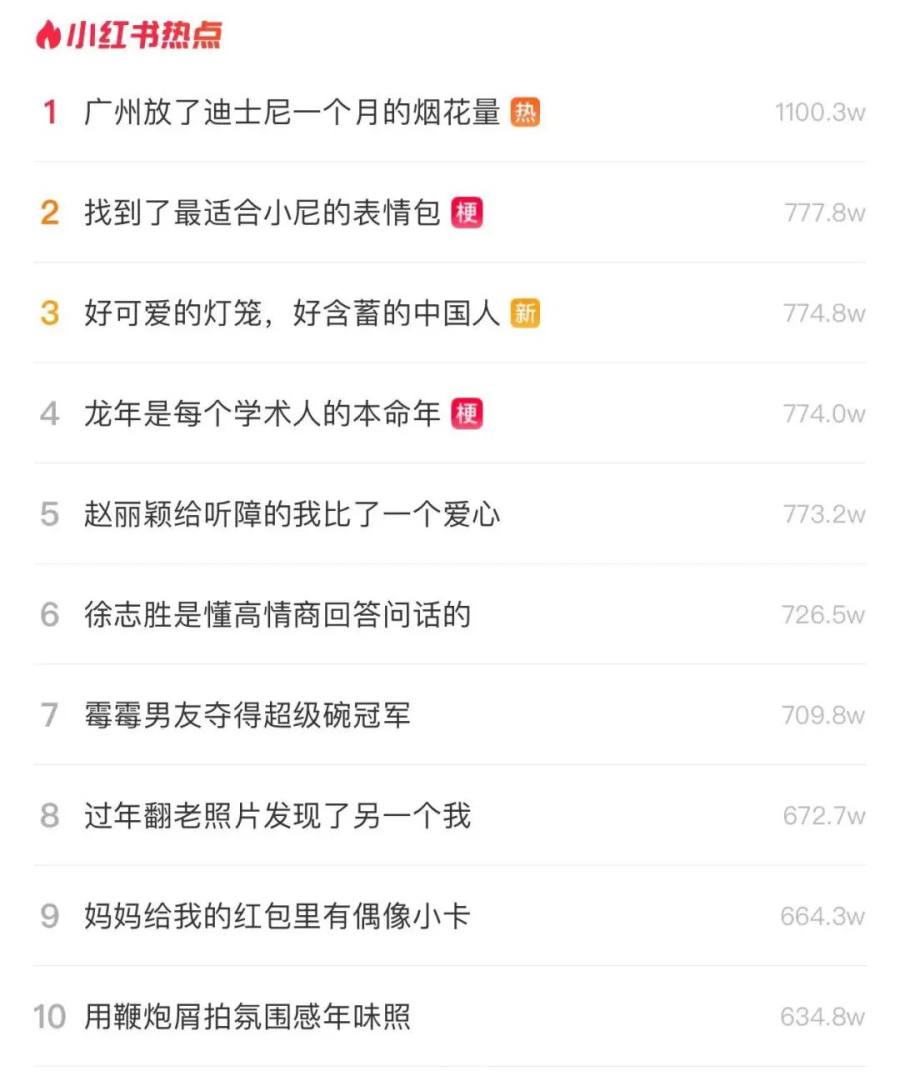Viewport: 900px width, 1091px height.
Task: View the topic 好可爱的灯笼，好含蓄的中国人
Action: tap(292, 314)
